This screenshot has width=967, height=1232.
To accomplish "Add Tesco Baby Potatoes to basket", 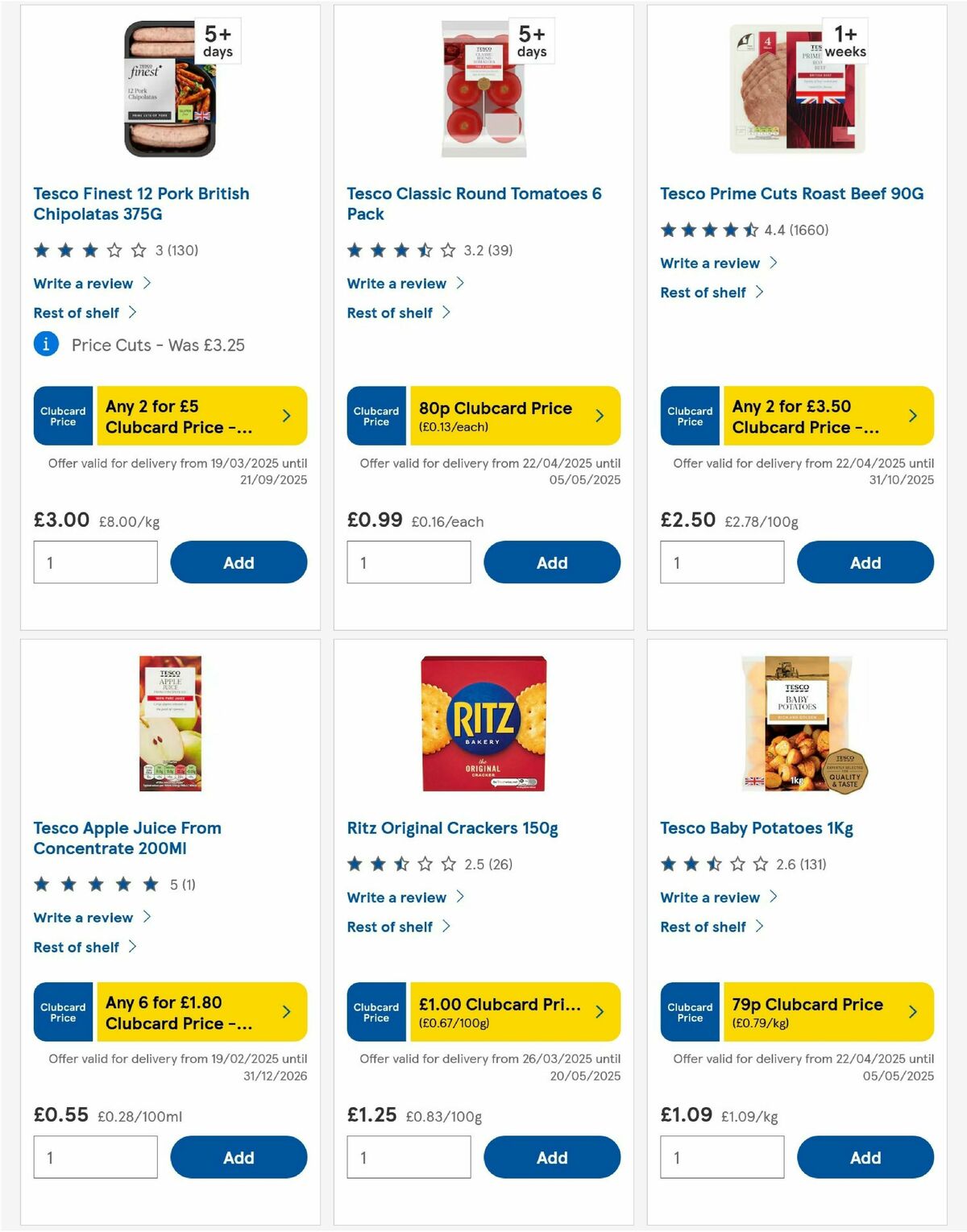I will pyautogui.click(x=865, y=1157).
